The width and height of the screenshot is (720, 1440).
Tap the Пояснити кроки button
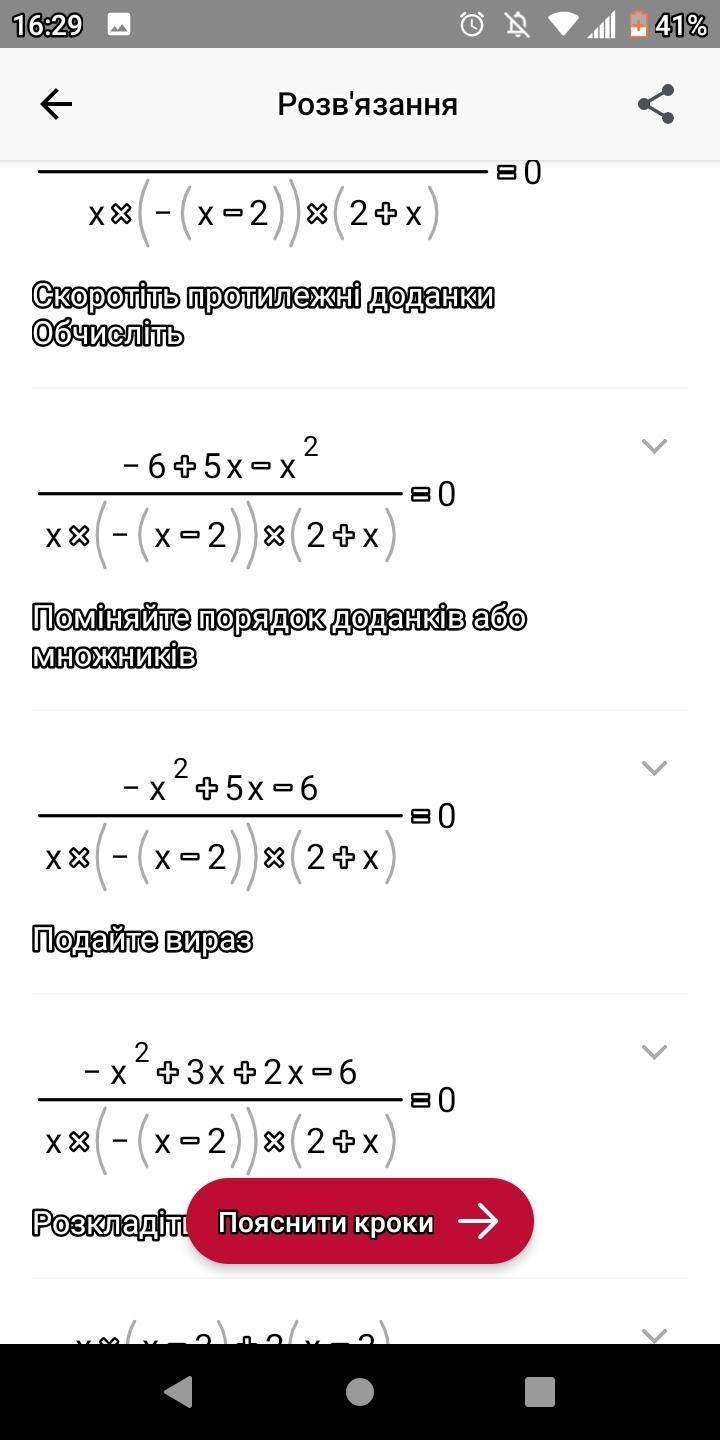point(360,1221)
